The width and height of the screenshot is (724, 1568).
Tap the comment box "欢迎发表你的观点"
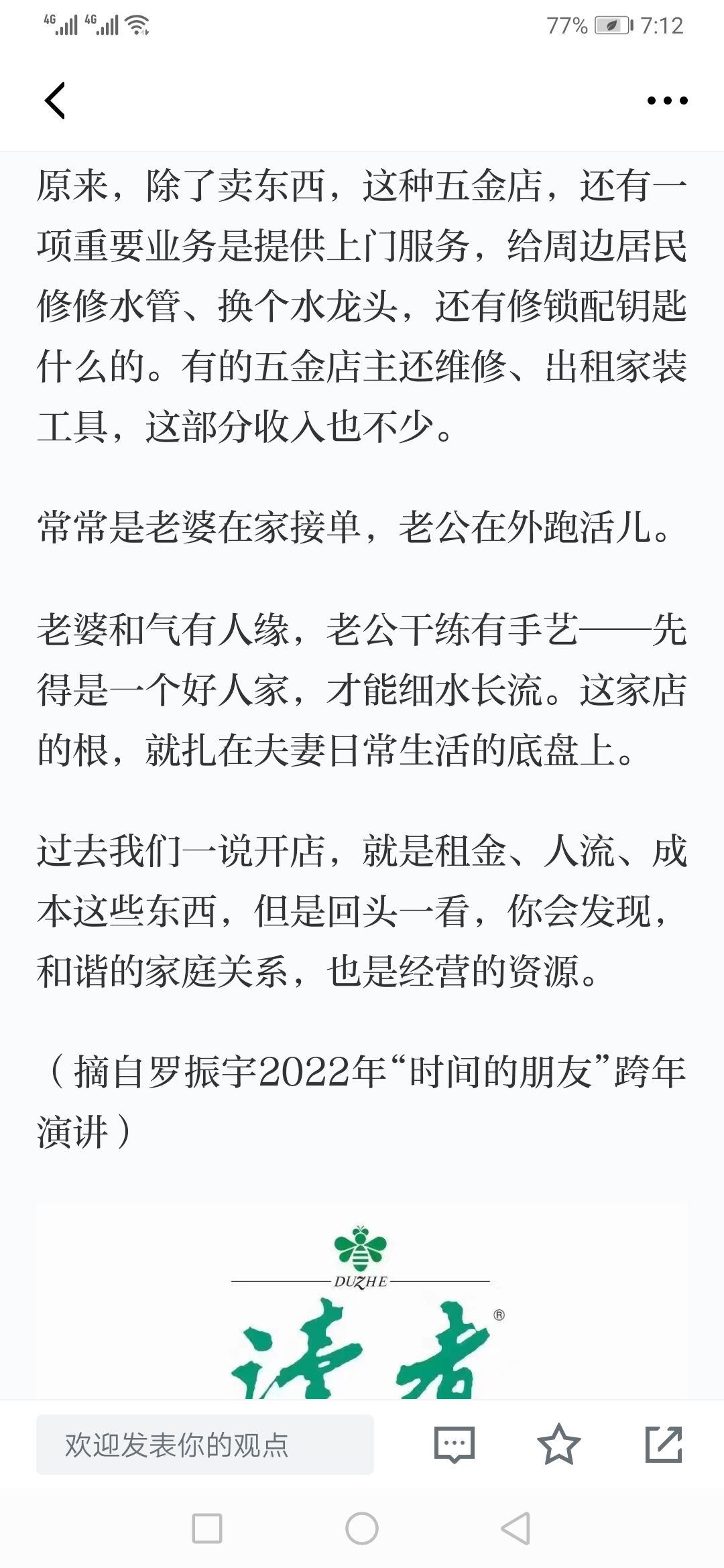coord(205,1445)
